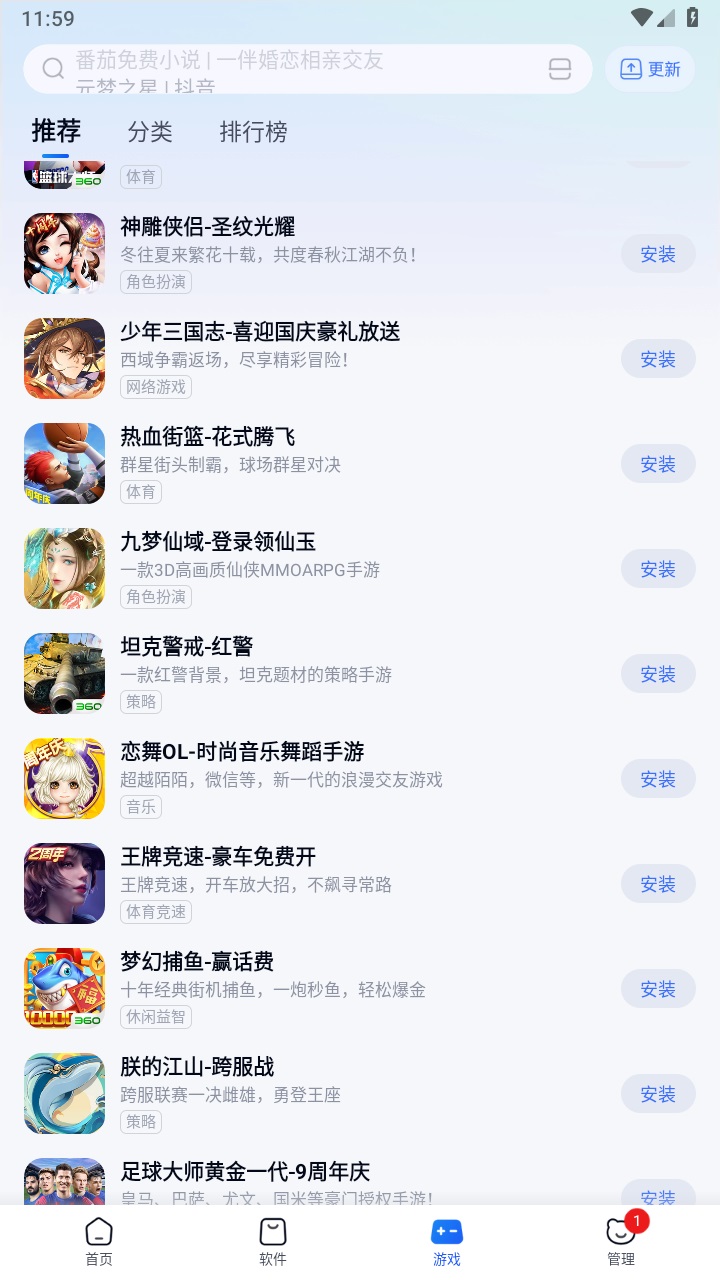Tap the 神雕侠侣 game icon

pos(64,253)
